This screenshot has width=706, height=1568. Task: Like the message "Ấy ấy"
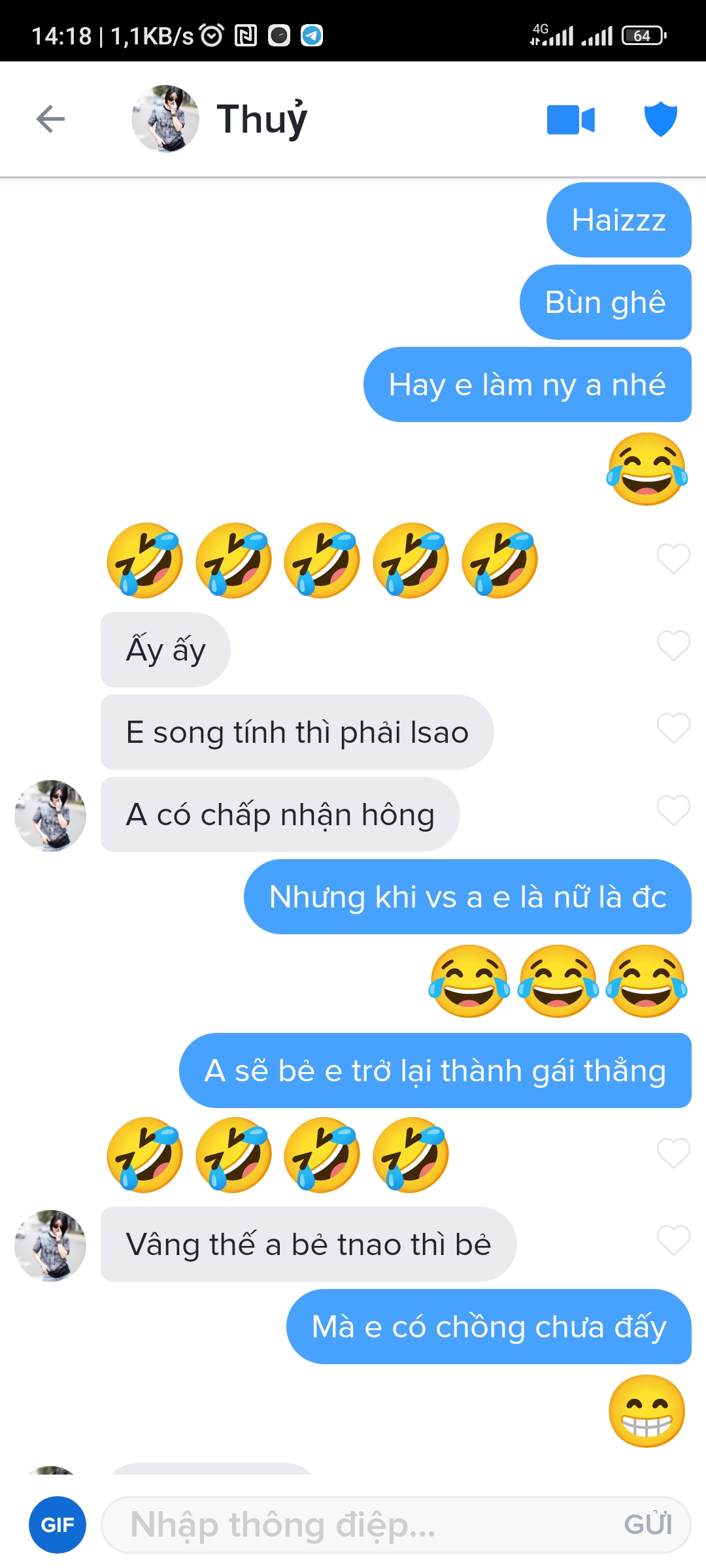click(x=673, y=645)
